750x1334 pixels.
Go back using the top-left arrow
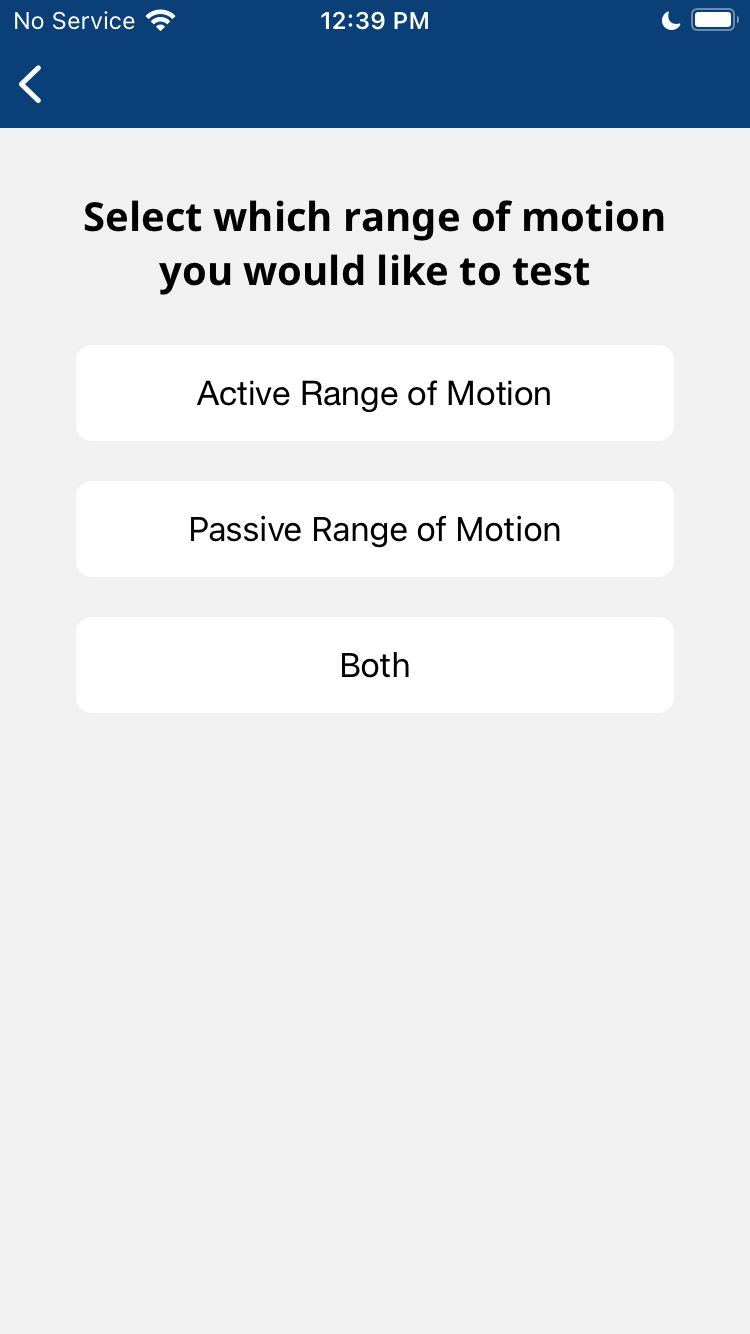[31, 85]
